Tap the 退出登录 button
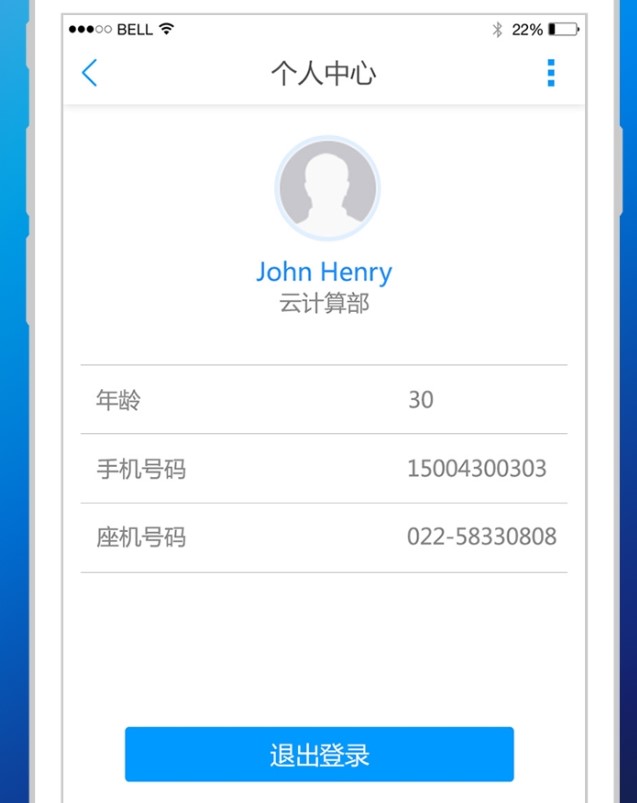 click(319, 754)
